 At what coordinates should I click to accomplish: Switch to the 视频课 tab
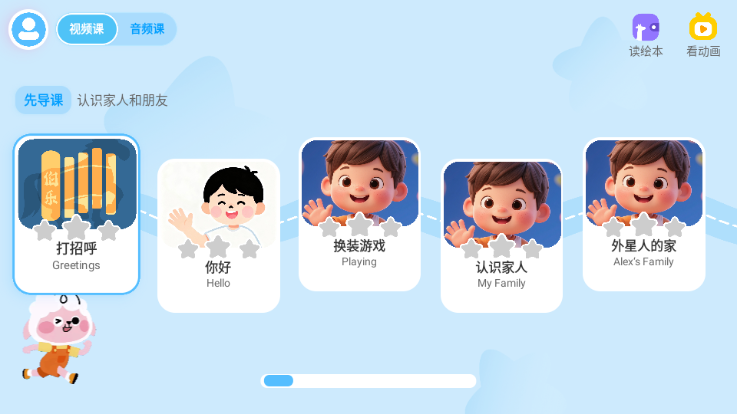[87, 29]
